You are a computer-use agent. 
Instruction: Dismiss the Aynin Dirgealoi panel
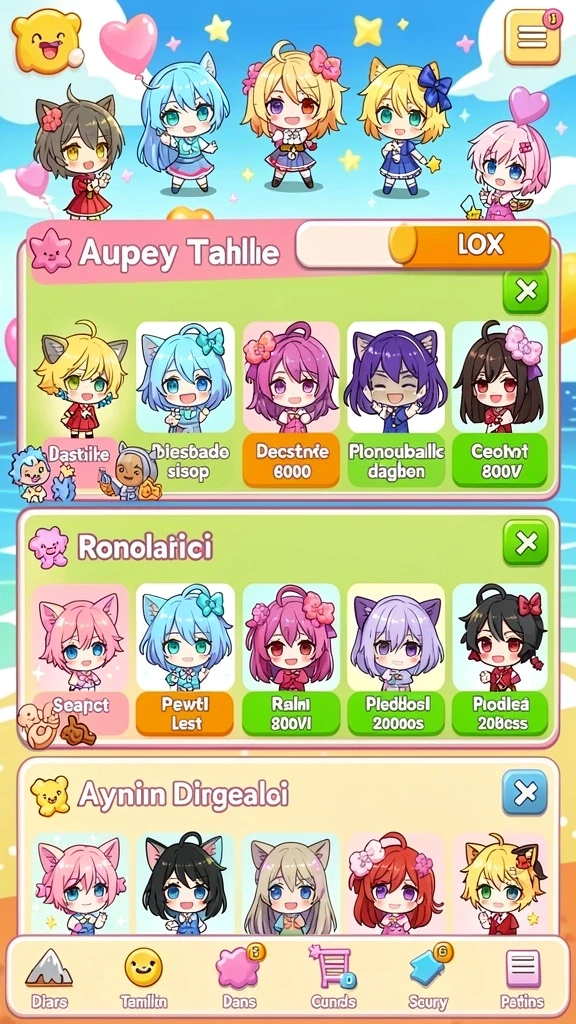(x=525, y=792)
